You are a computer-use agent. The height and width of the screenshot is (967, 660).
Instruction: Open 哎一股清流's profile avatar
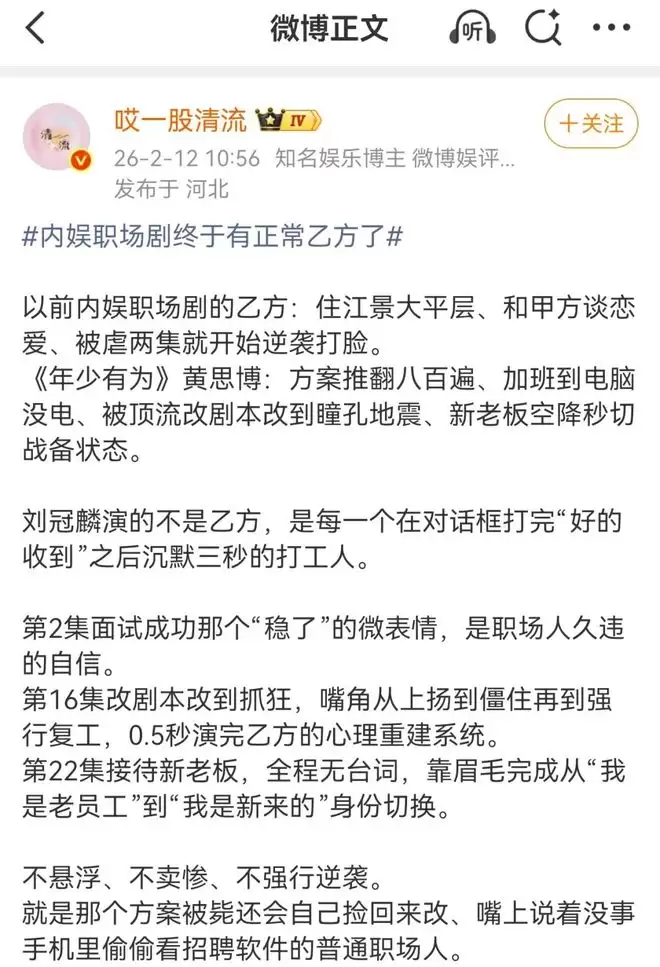pos(56,137)
